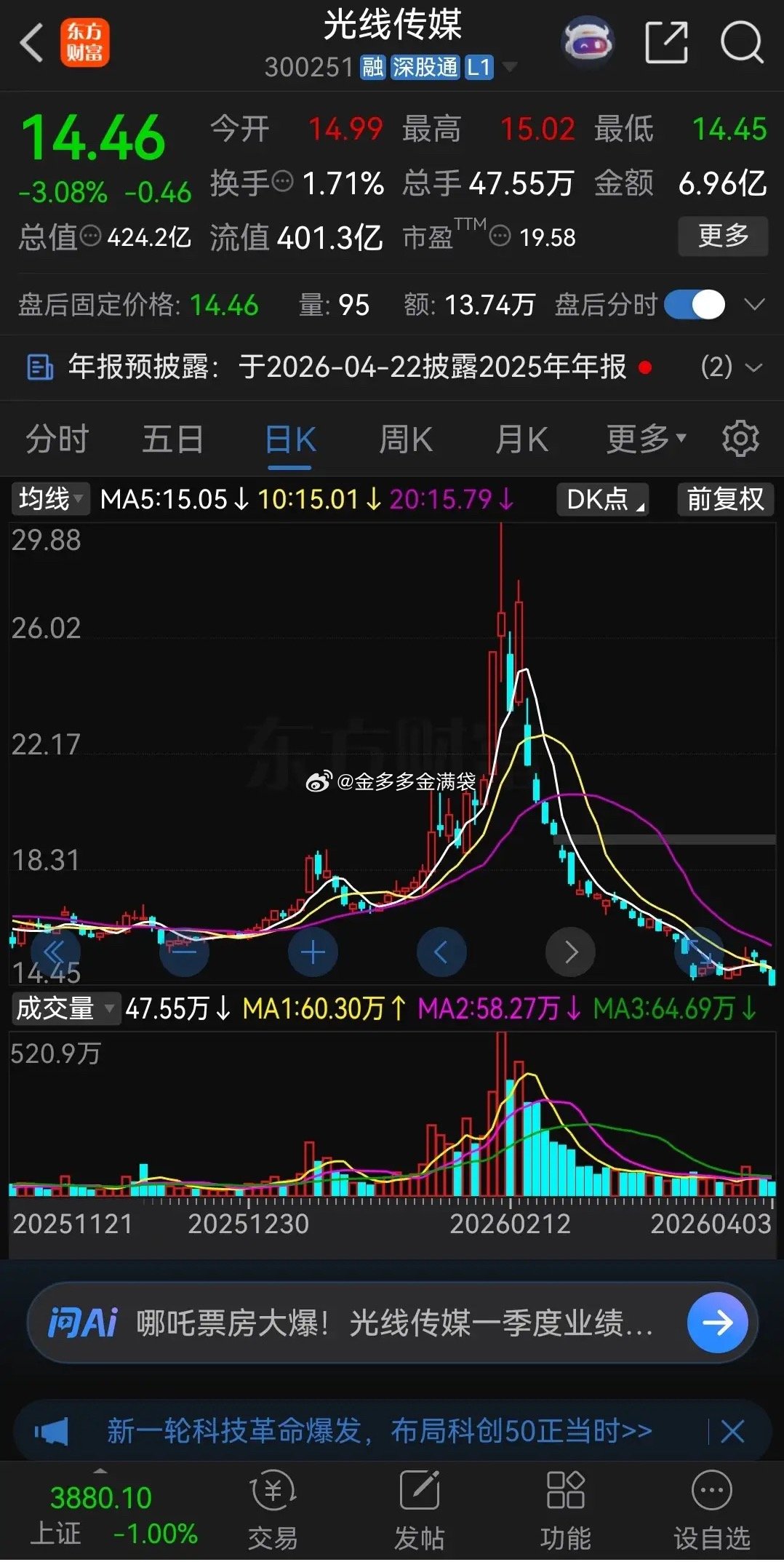Zoom into the chart with the plus icon
Viewport: 784px width, 1562px height.
pyautogui.click(x=313, y=952)
